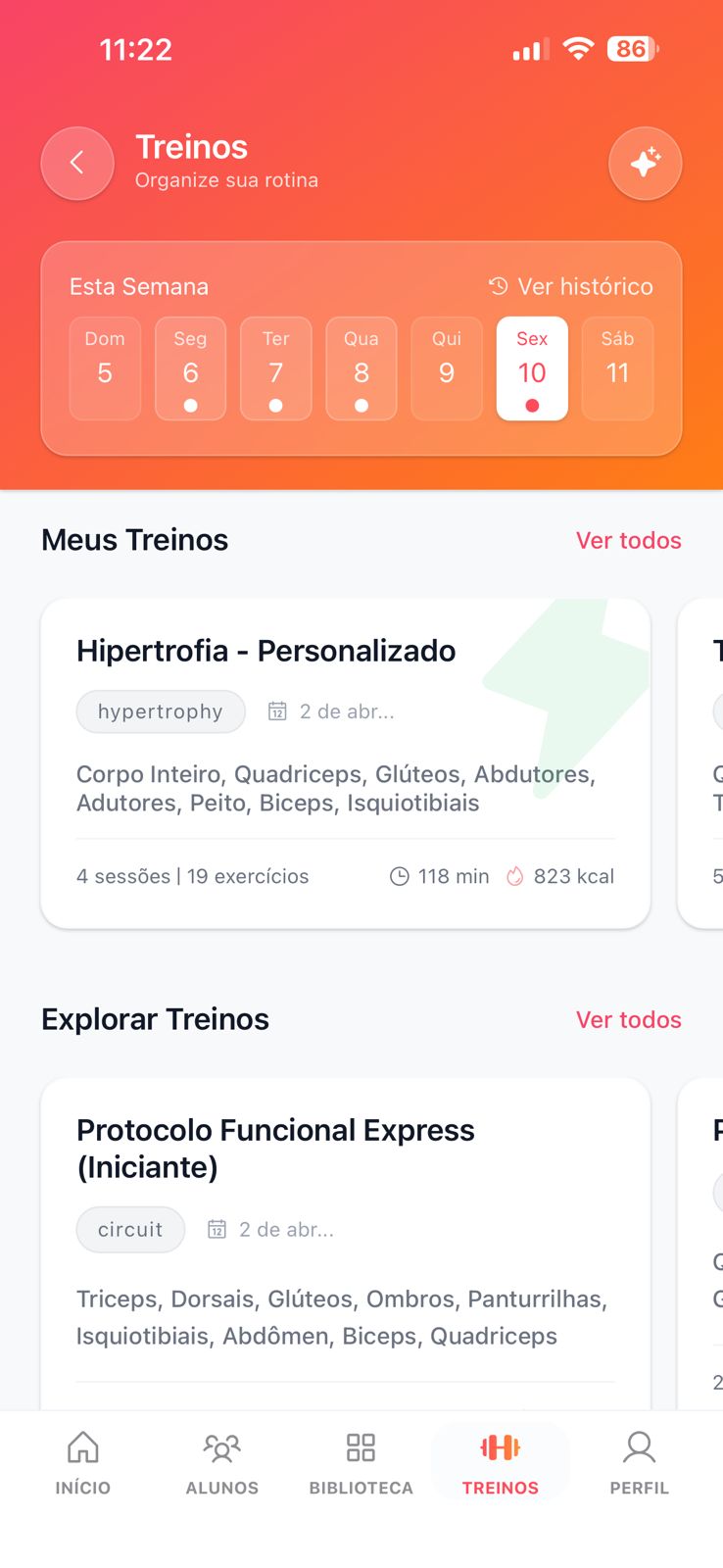Open the sparkle AI workout button

[x=645, y=164]
